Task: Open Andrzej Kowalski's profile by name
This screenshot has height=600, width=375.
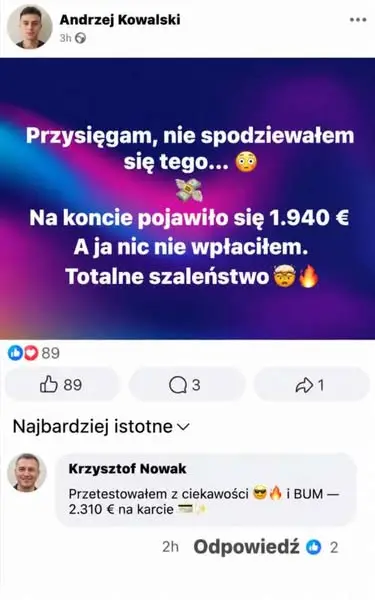Action: click(x=120, y=20)
